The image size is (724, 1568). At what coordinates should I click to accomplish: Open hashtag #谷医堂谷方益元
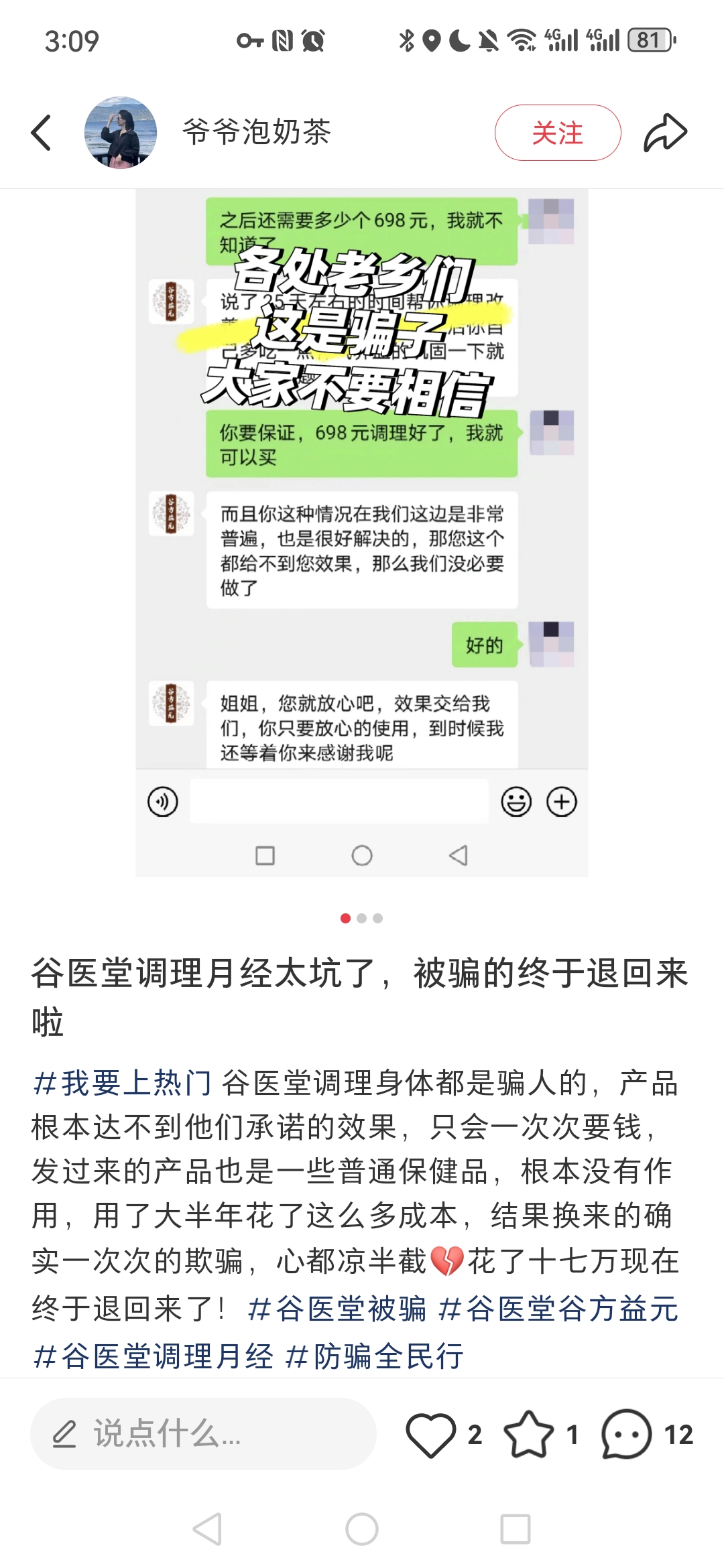pyautogui.click(x=558, y=1309)
